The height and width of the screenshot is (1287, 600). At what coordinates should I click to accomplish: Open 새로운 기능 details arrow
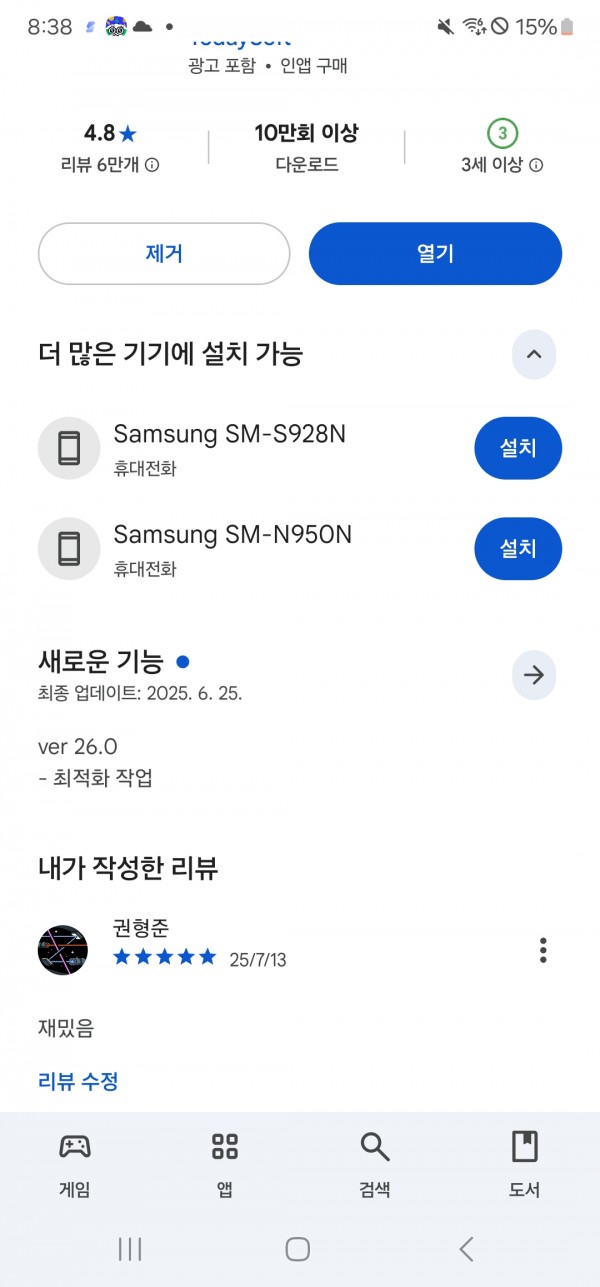[533, 676]
